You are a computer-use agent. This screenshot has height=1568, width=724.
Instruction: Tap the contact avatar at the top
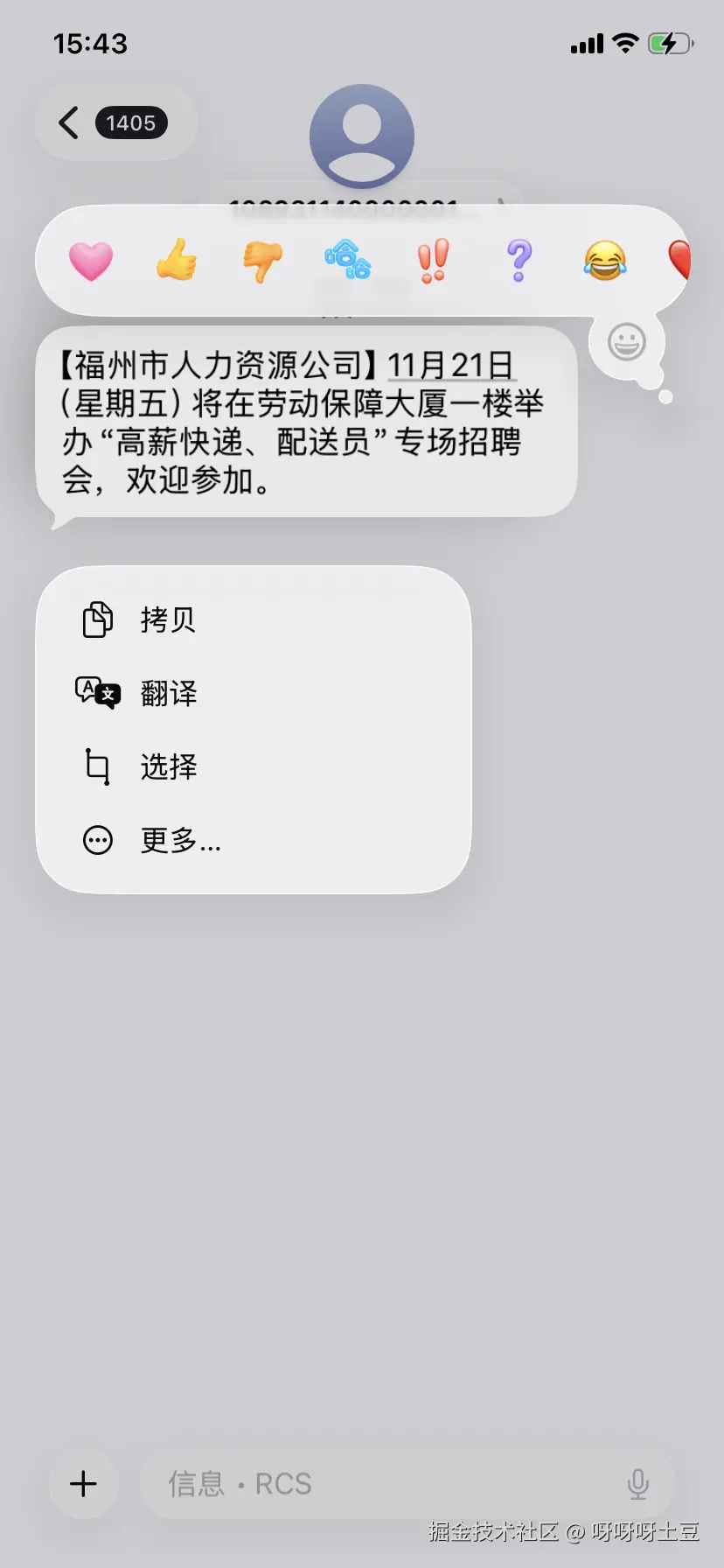tap(362, 136)
